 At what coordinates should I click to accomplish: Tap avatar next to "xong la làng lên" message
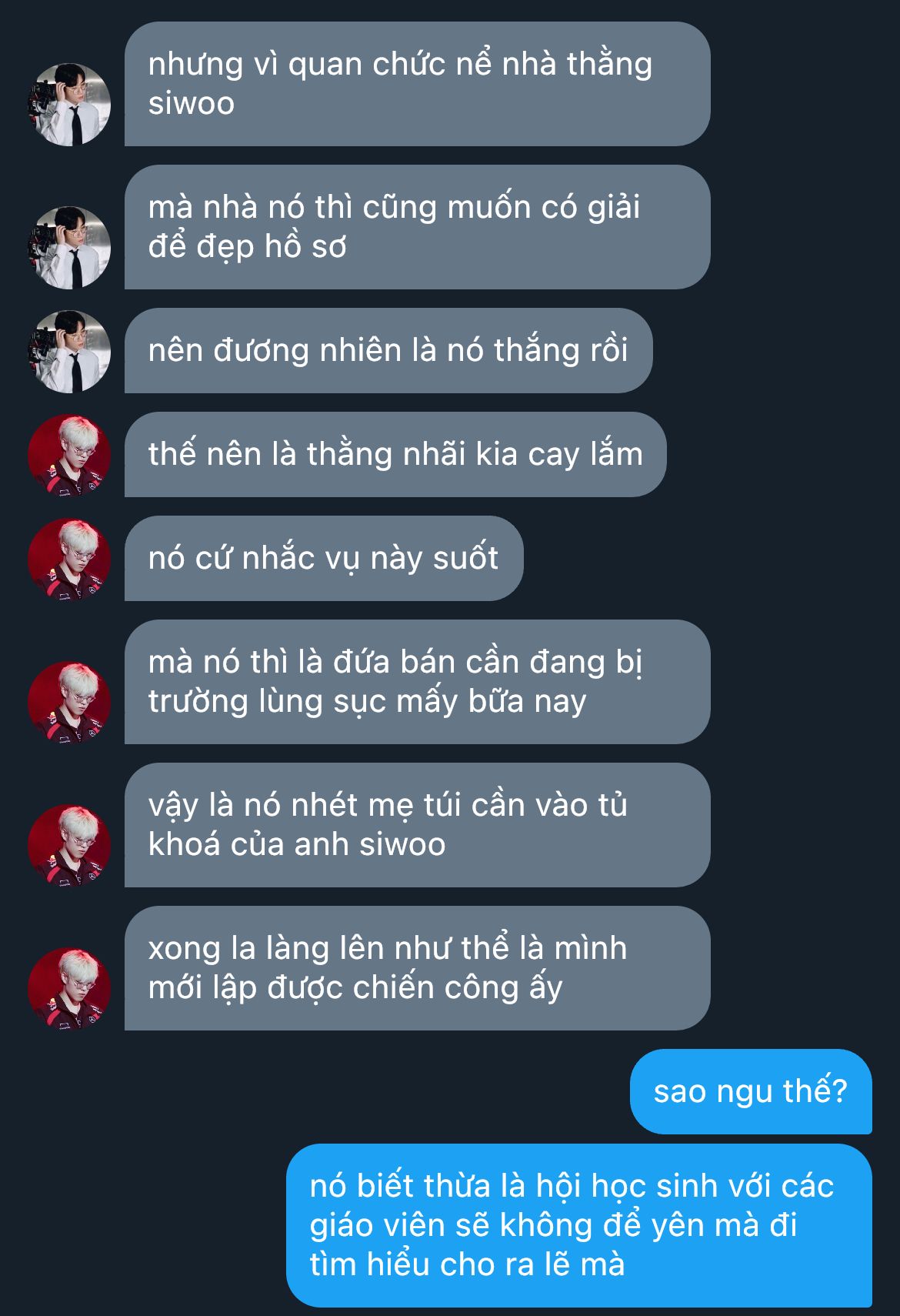point(69,989)
